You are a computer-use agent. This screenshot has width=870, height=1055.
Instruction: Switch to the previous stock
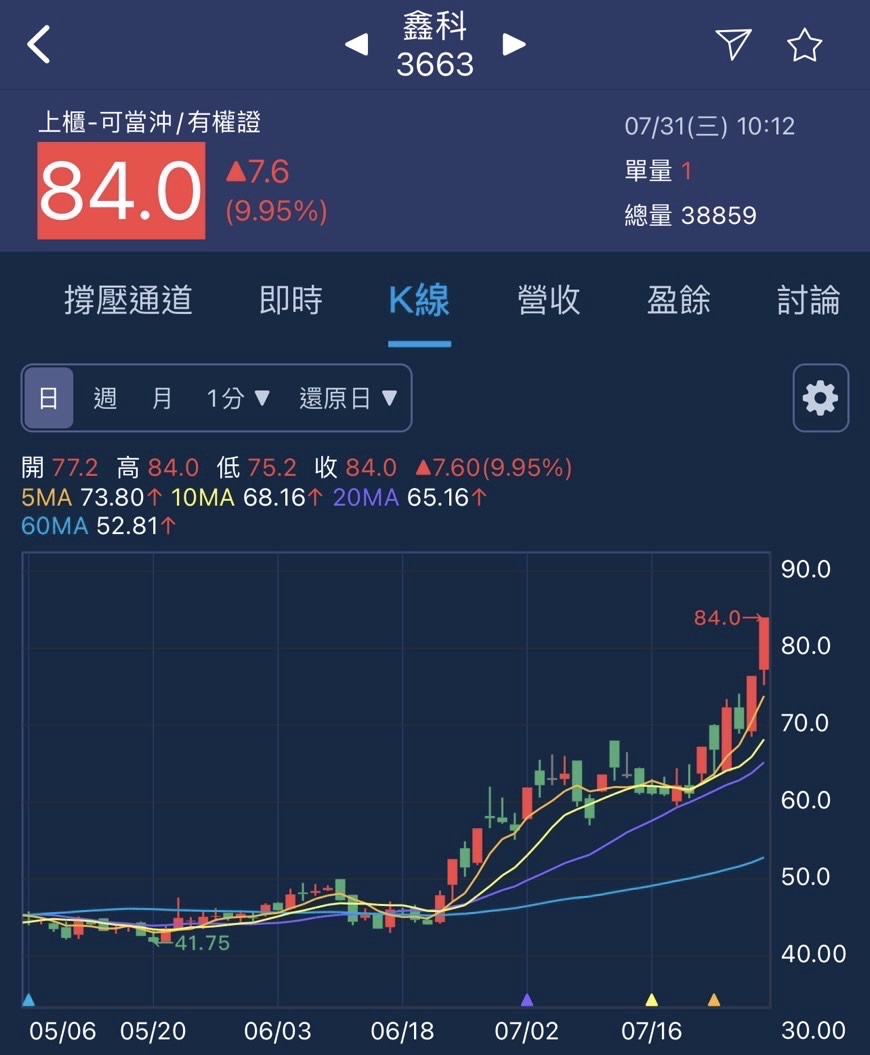(x=357, y=44)
